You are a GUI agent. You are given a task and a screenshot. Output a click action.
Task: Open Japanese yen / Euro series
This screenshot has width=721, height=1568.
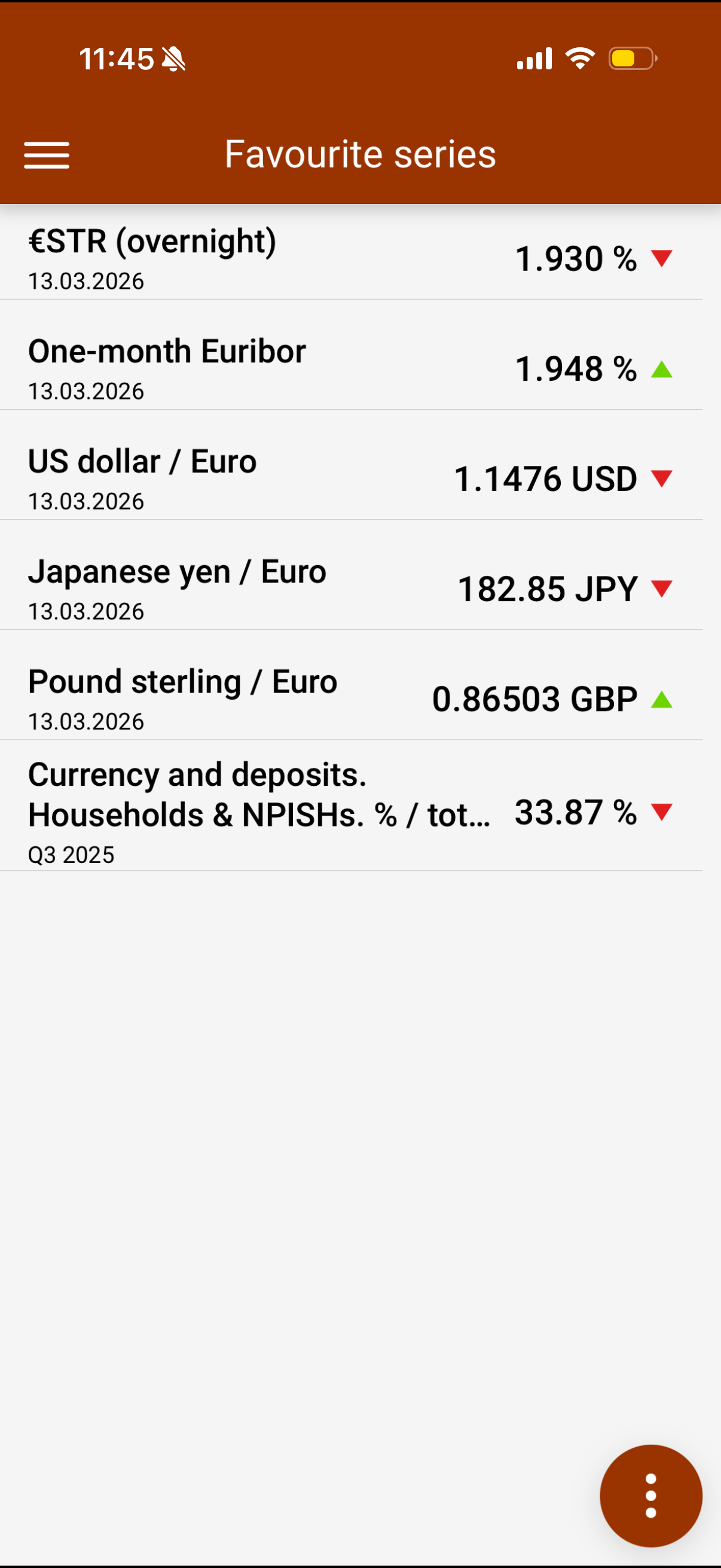click(x=350, y=588)
